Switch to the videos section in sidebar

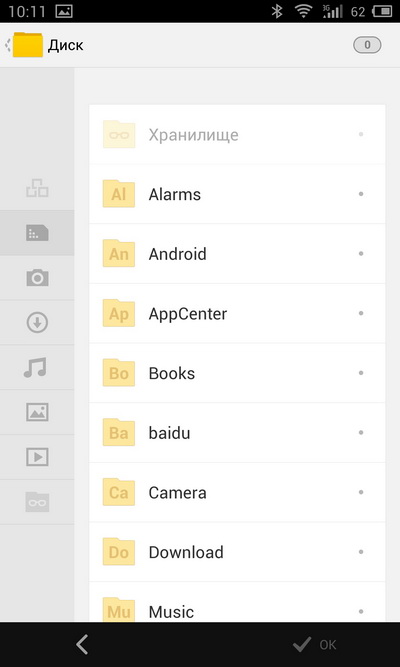click(x=37, y=457)
